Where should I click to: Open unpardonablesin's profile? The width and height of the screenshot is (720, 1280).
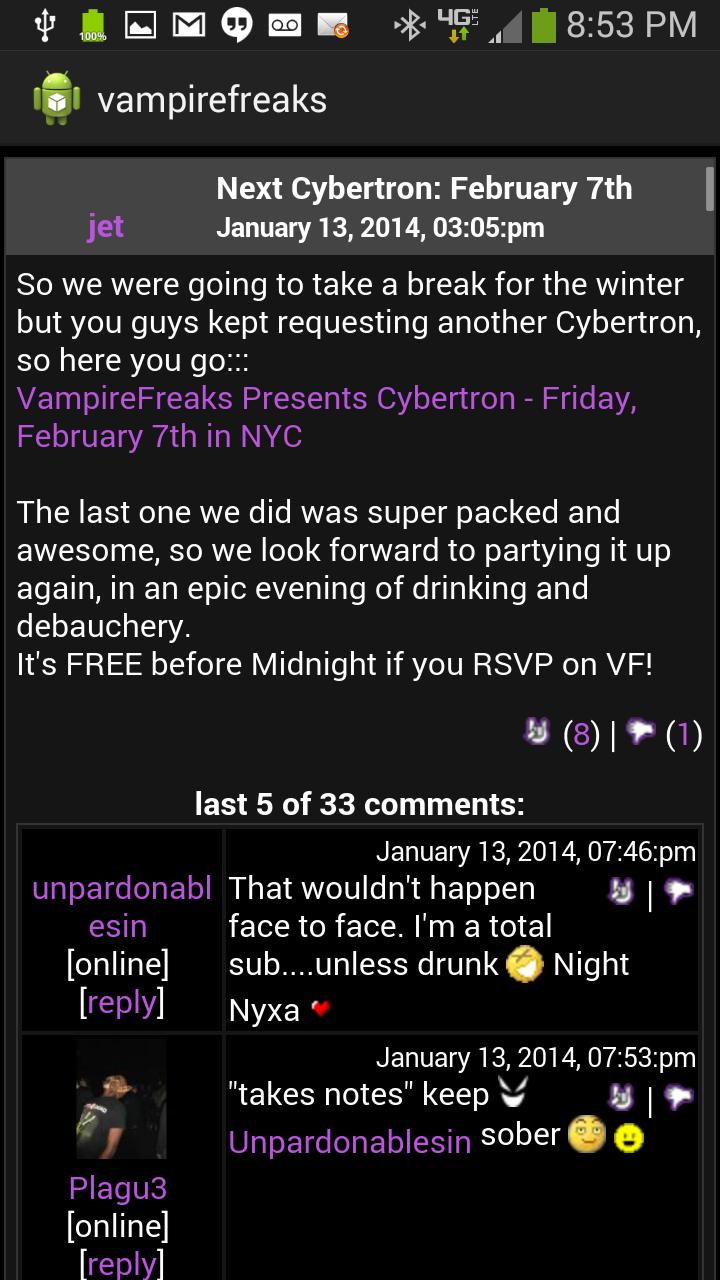coord(121,907)
